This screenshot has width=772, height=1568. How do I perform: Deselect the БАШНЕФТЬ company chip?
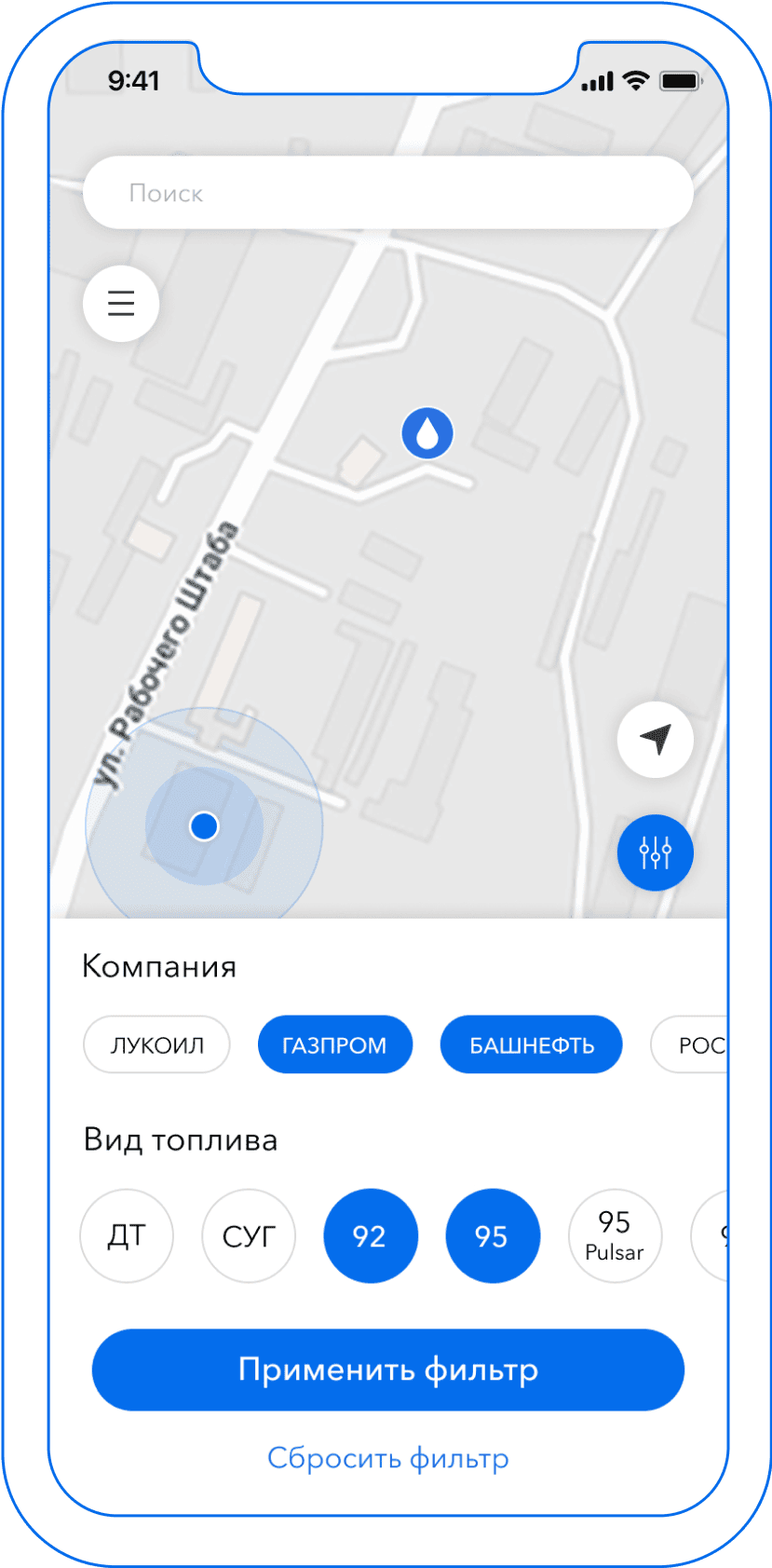tap(531, 1045)
